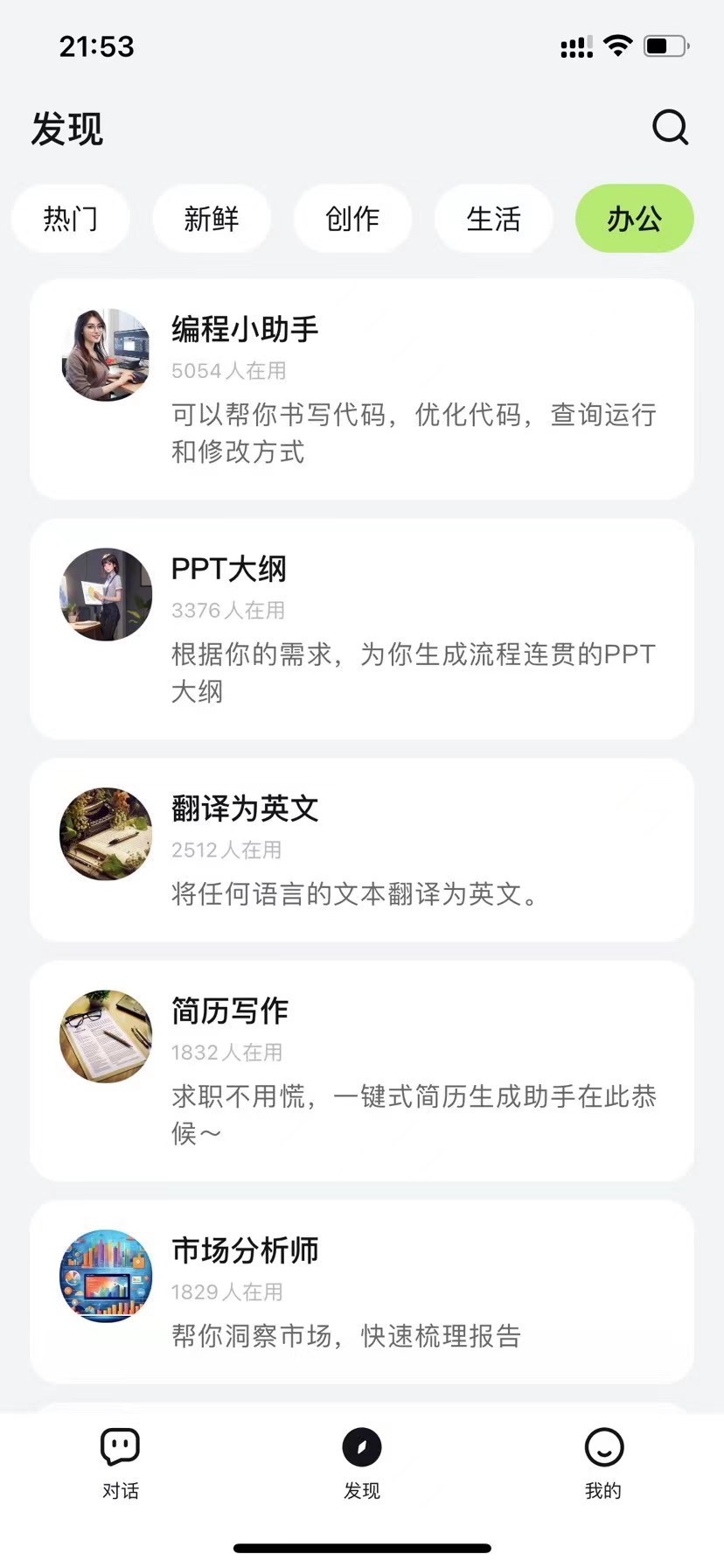This screenshot has height=1568, width=724.
Task: Open the 市场分析师 assistant card
Action: tap(362, 1291)
